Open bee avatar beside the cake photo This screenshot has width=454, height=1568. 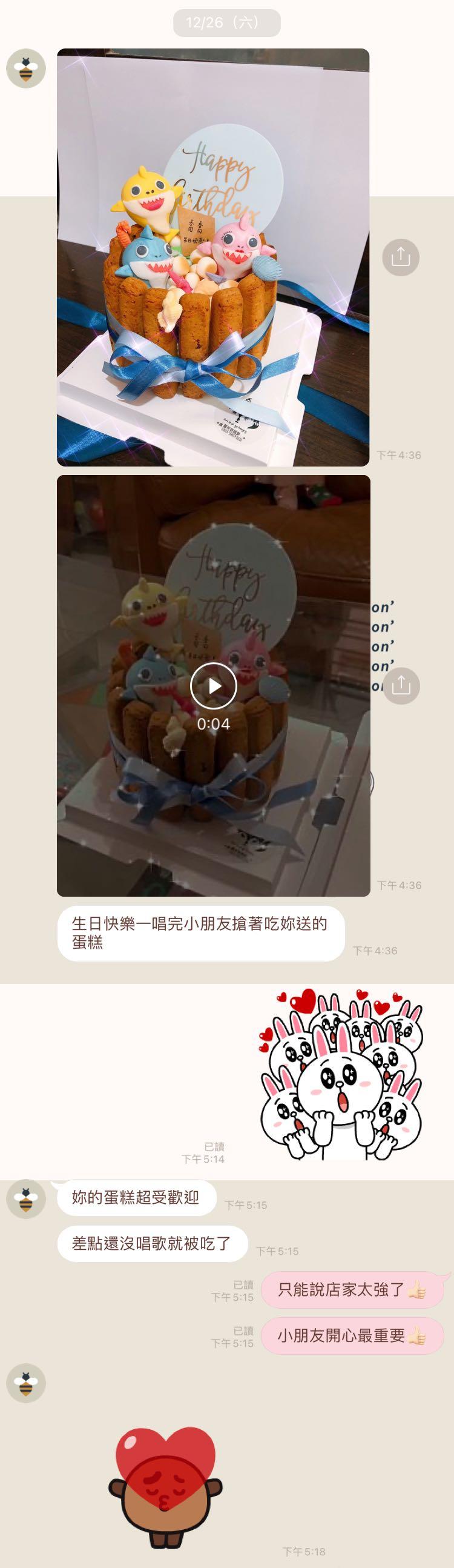click(x=25, y=69)
